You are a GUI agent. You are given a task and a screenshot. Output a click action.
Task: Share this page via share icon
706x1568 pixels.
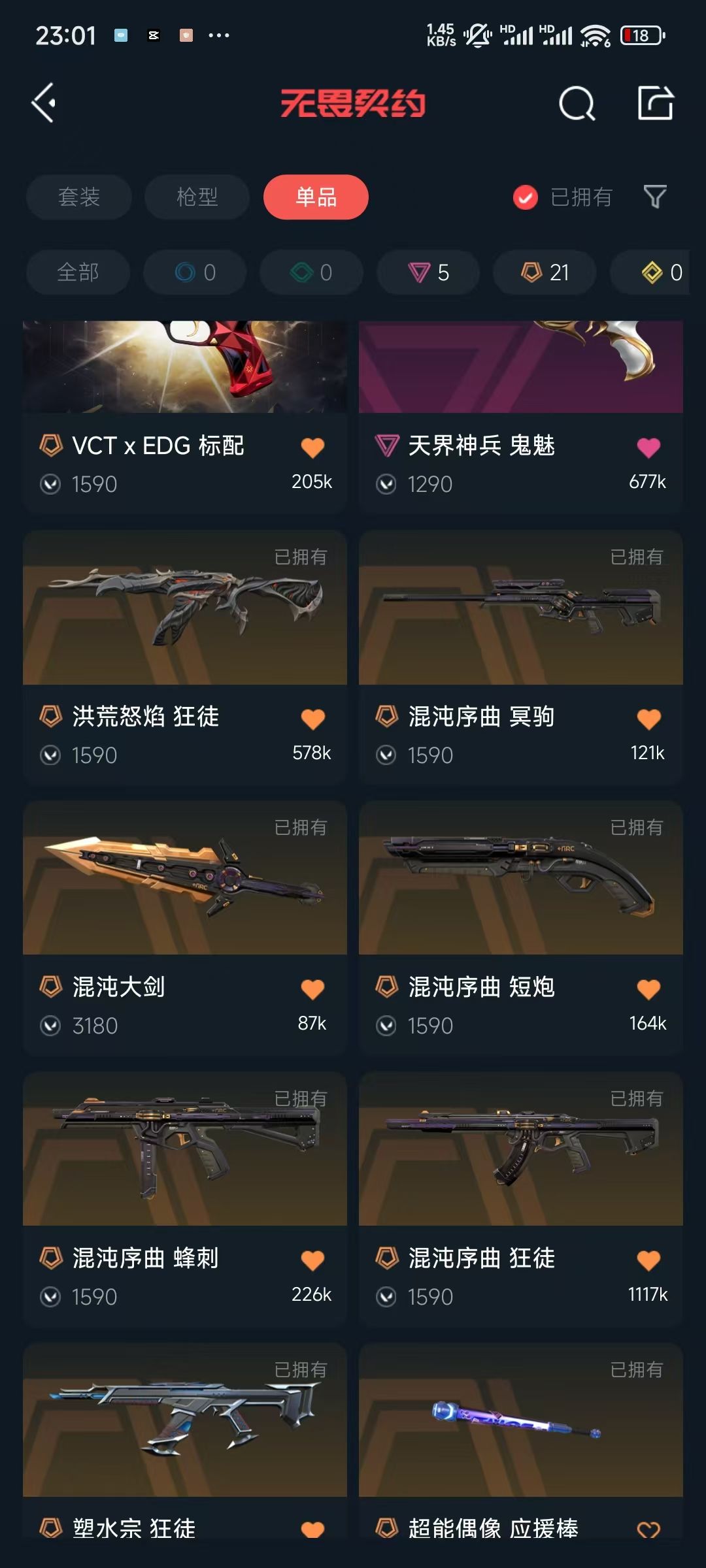coord(656,103)
